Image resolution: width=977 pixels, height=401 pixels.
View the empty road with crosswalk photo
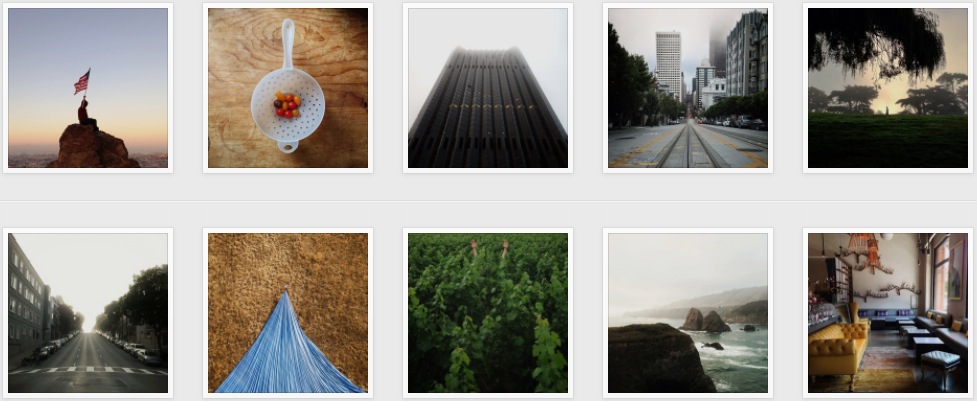(88, 313)
